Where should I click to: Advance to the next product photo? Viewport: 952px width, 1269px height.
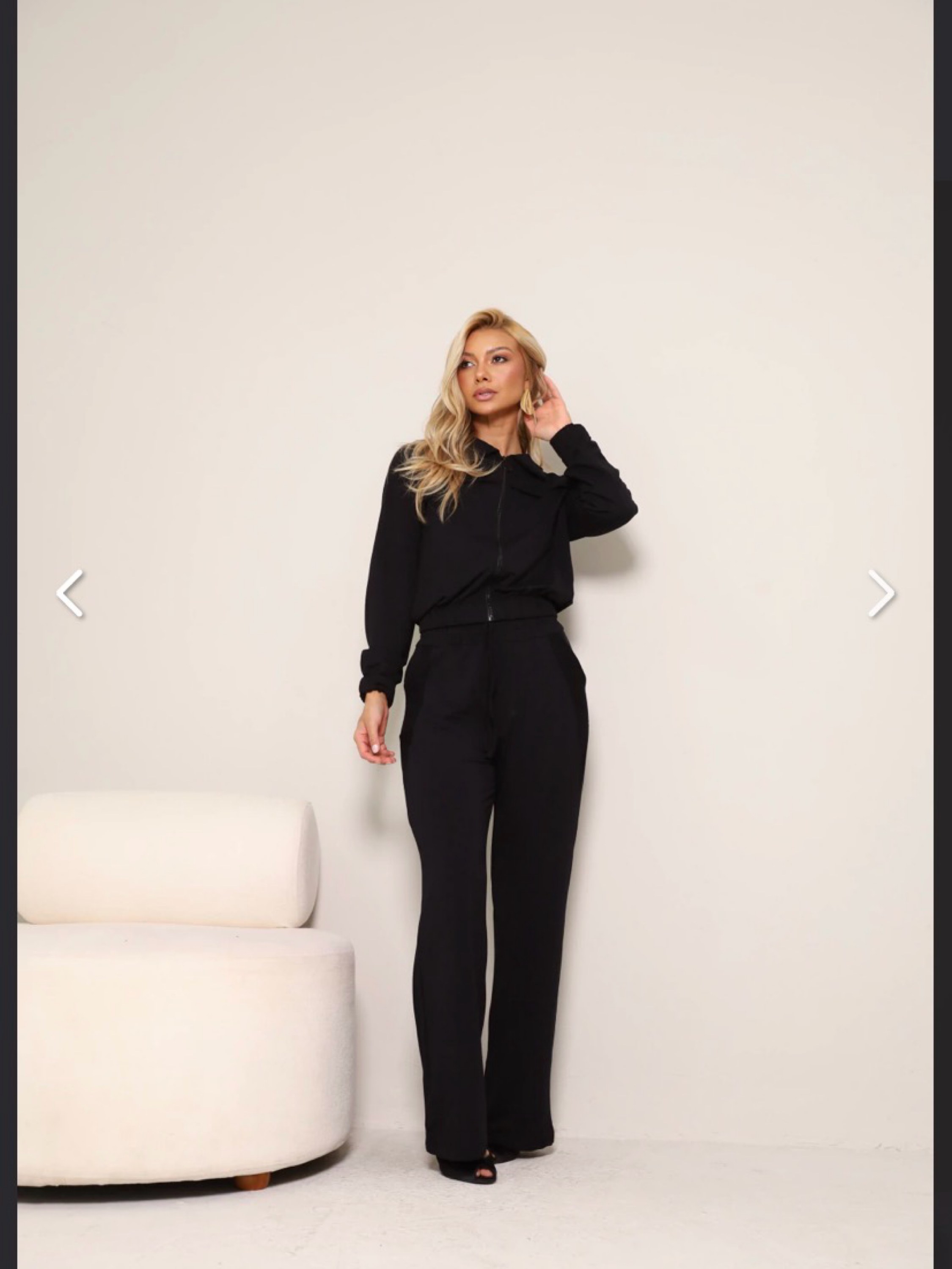click(881, 593)
